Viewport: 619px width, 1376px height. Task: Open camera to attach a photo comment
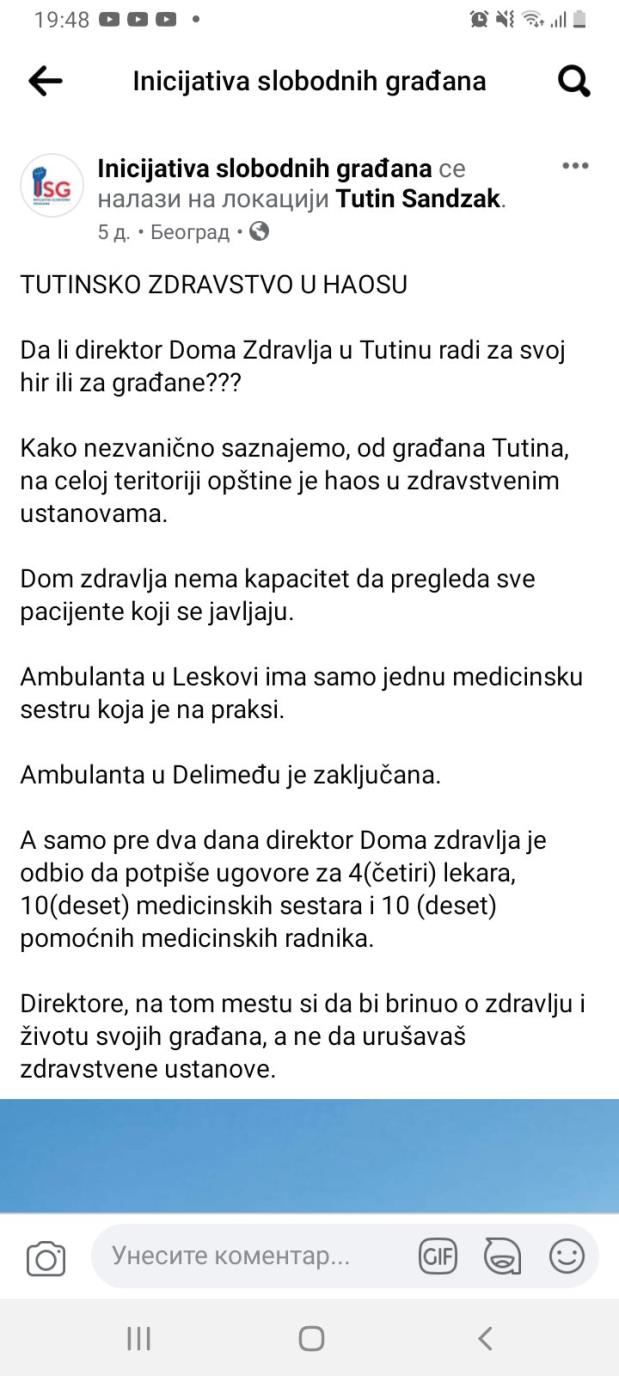point(46,1257)
